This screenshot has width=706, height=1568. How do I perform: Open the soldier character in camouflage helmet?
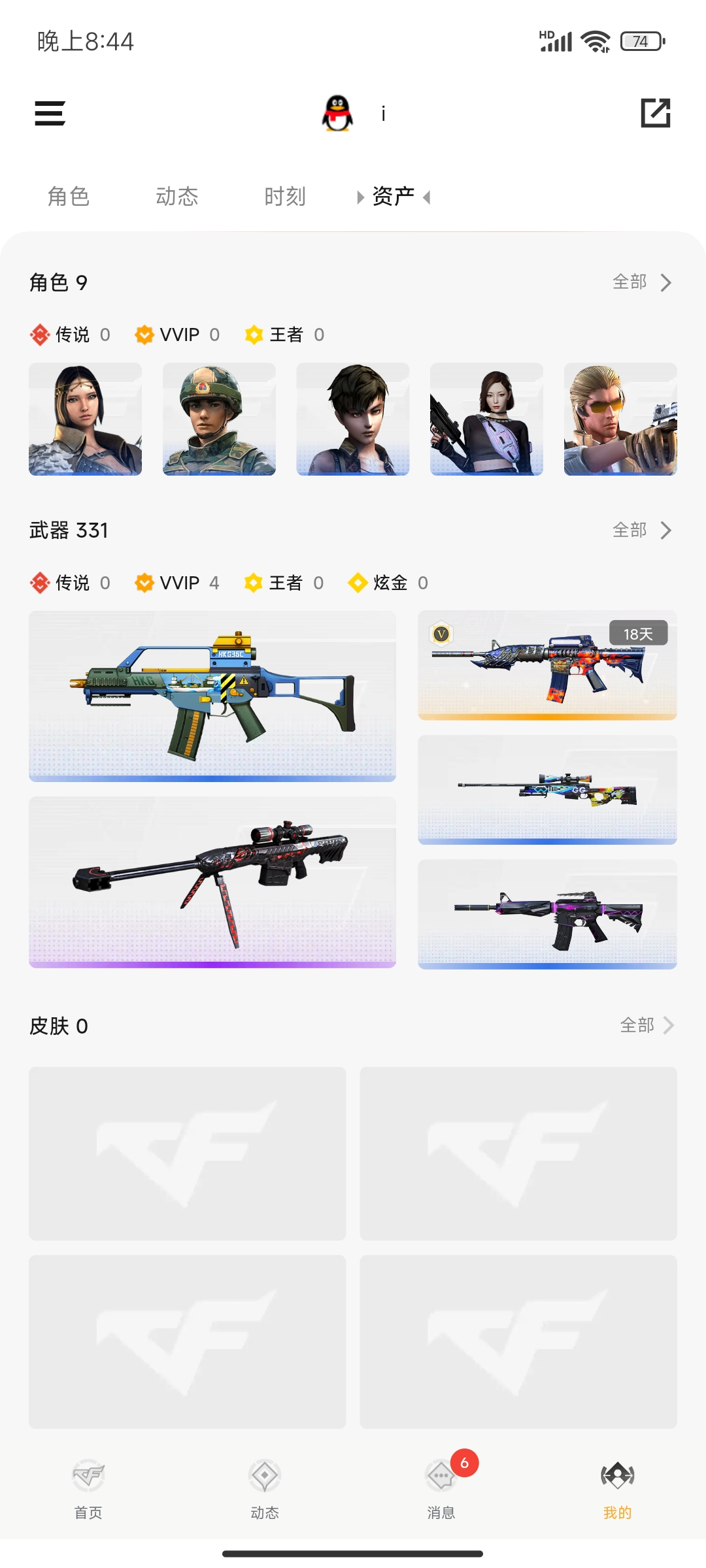tap(219, 419)
